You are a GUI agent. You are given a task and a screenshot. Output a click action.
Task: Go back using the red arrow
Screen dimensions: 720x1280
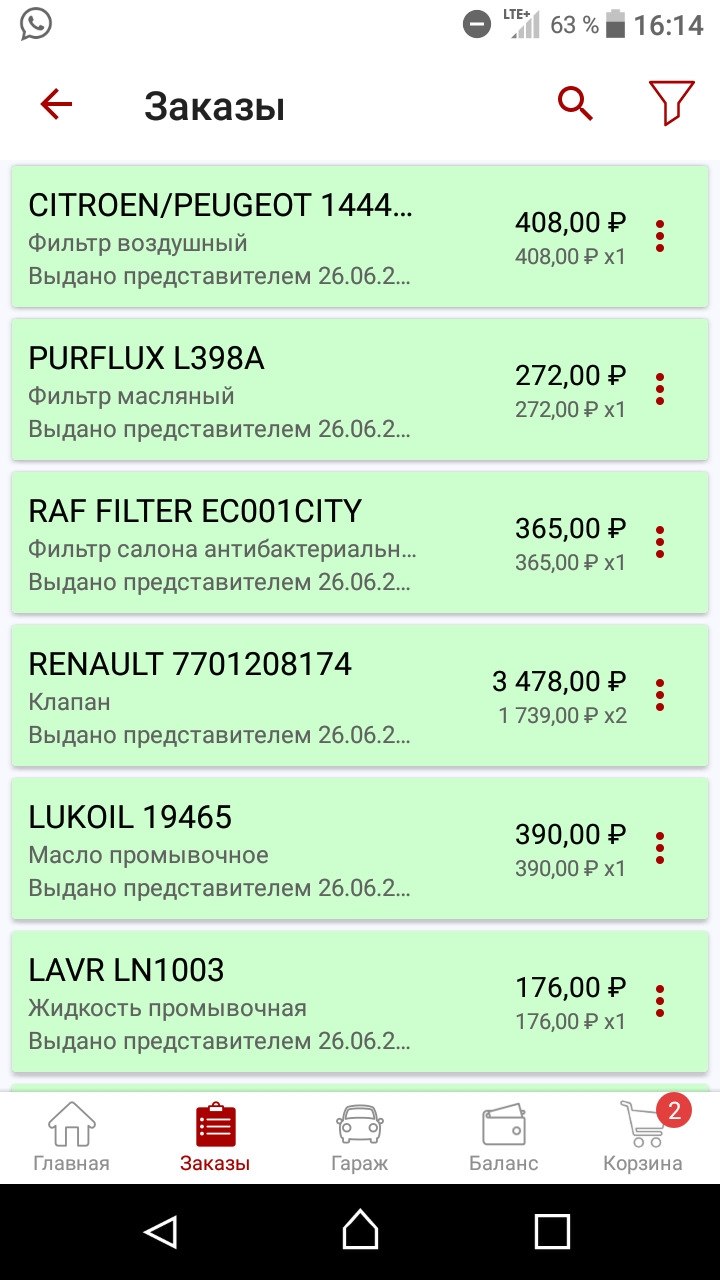tap(57, 104)
